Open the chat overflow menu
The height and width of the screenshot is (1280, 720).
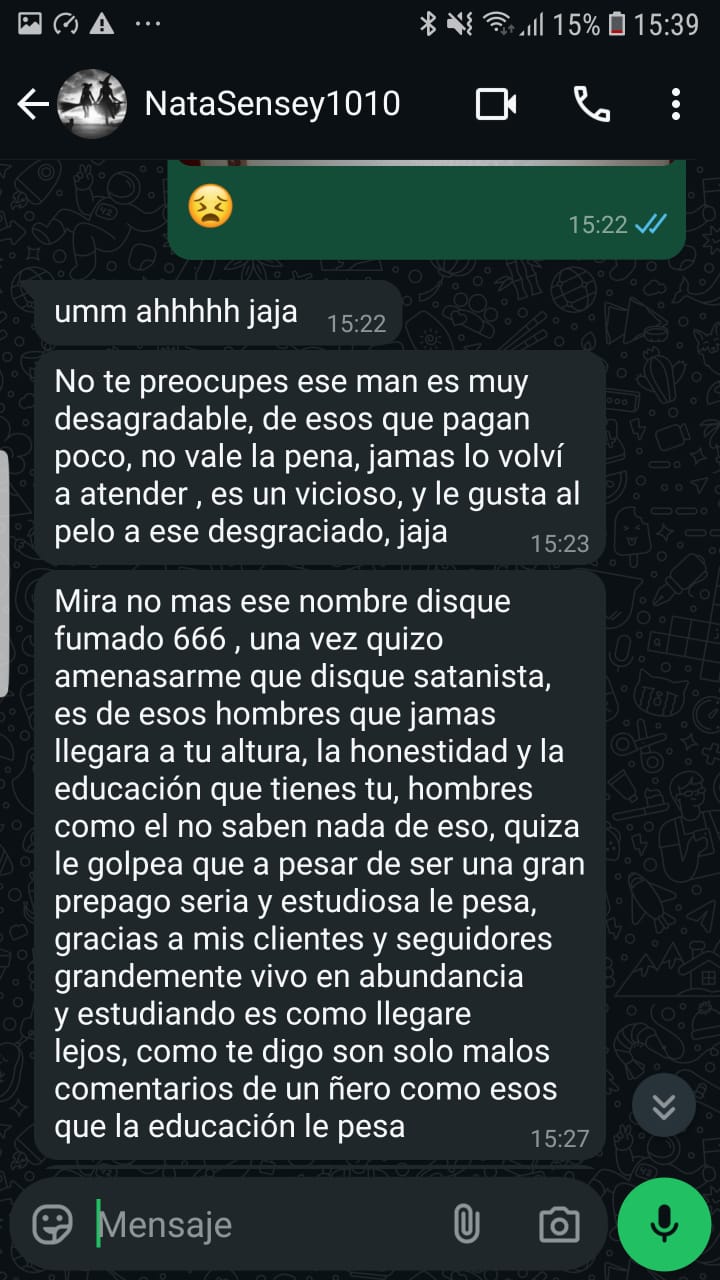(676, 104)
